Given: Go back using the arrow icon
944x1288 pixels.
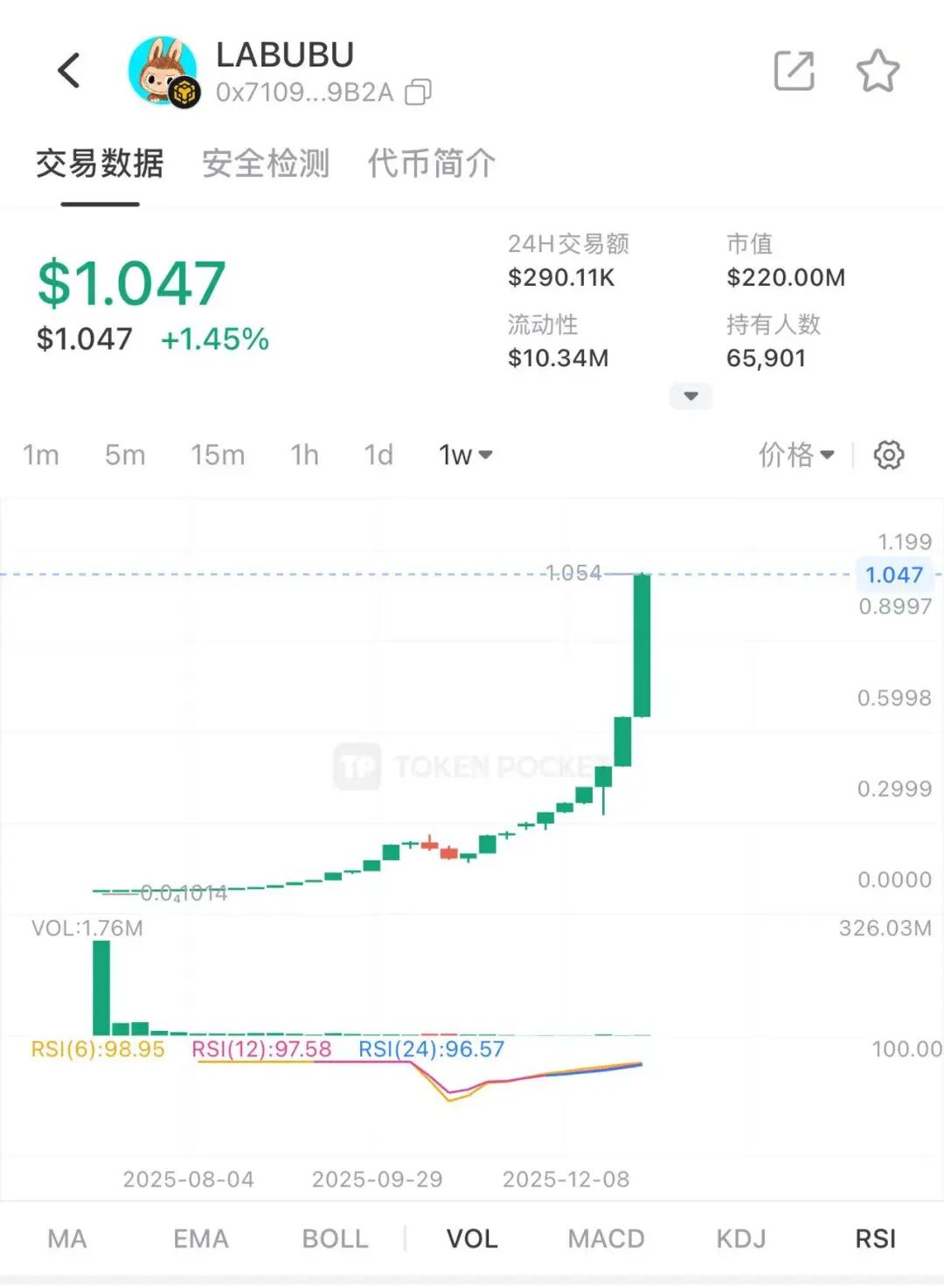Looking at the screenshot, I should coord(69,71).
